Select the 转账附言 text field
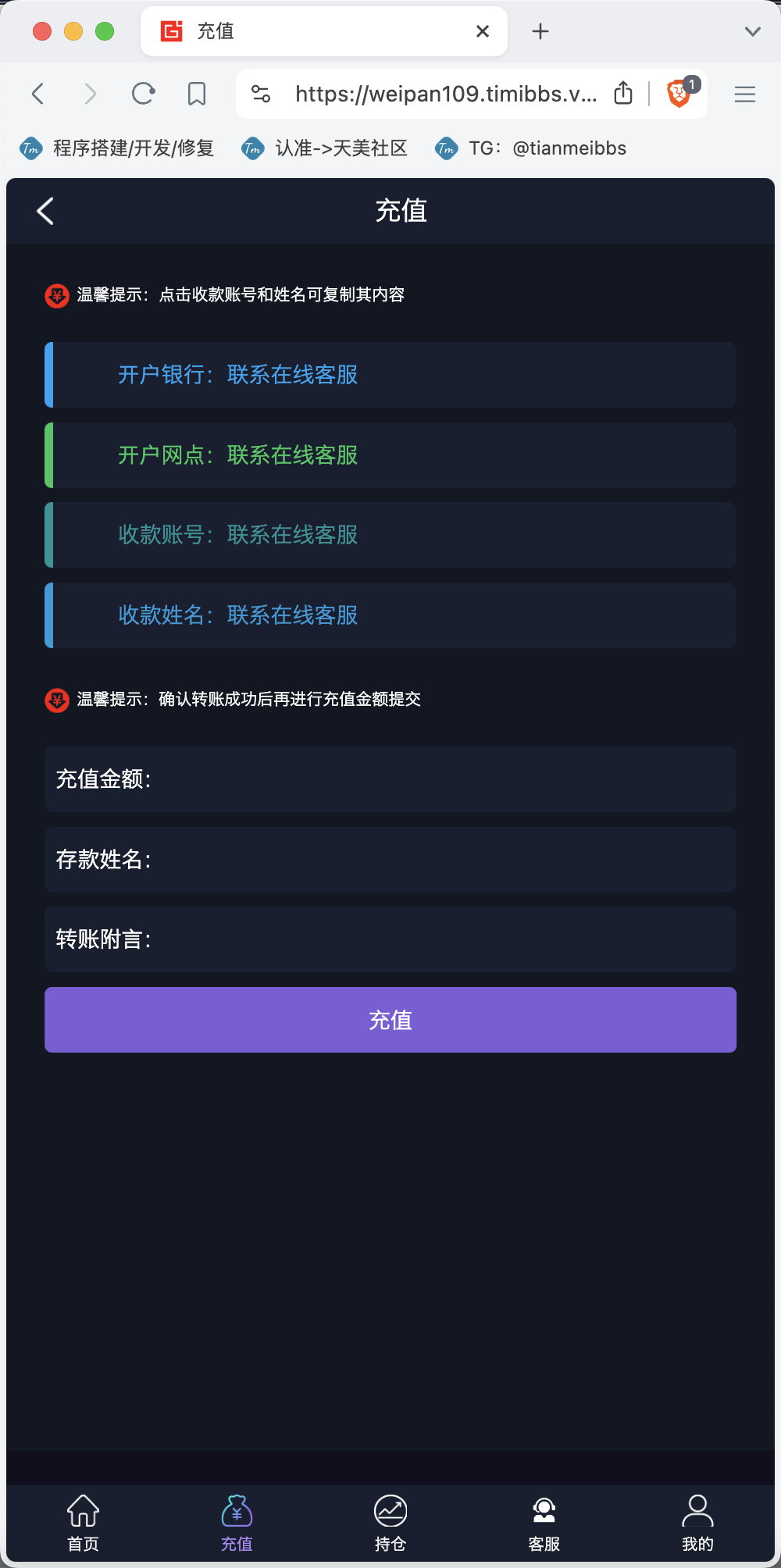781x1568 pixels. [x=390, y=939]
